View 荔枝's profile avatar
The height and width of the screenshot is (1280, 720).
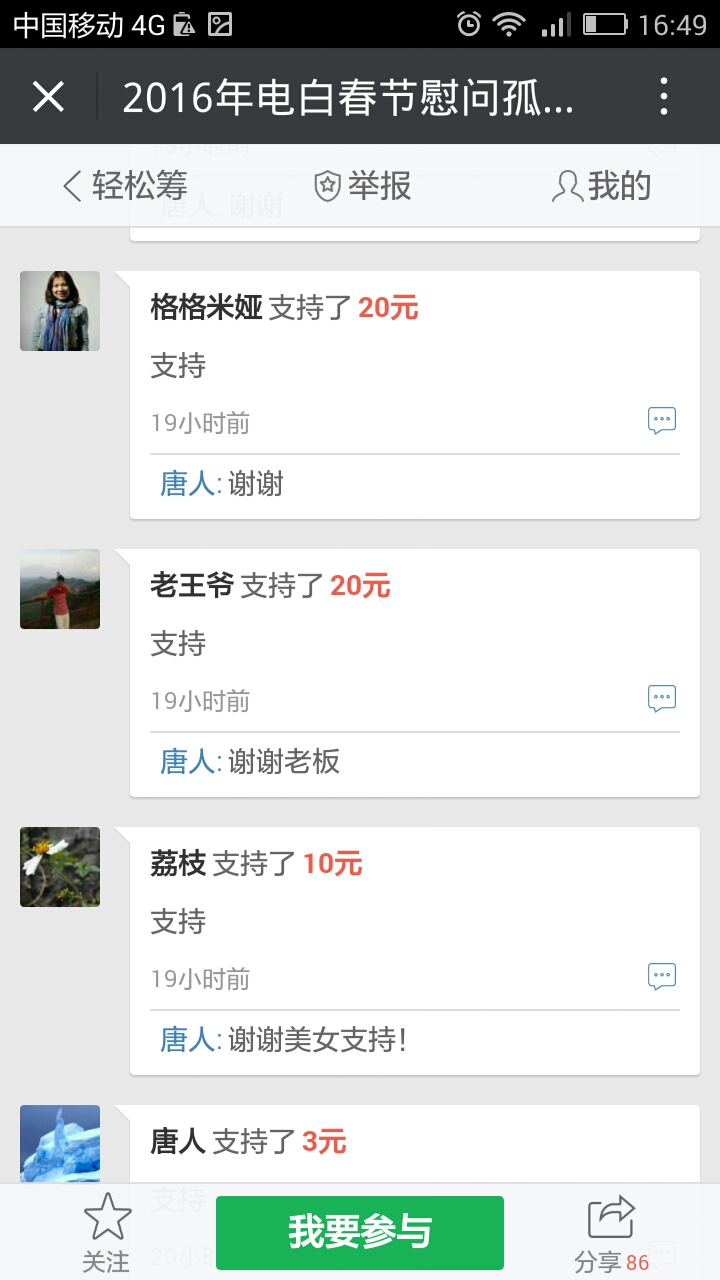coord(60,867)
